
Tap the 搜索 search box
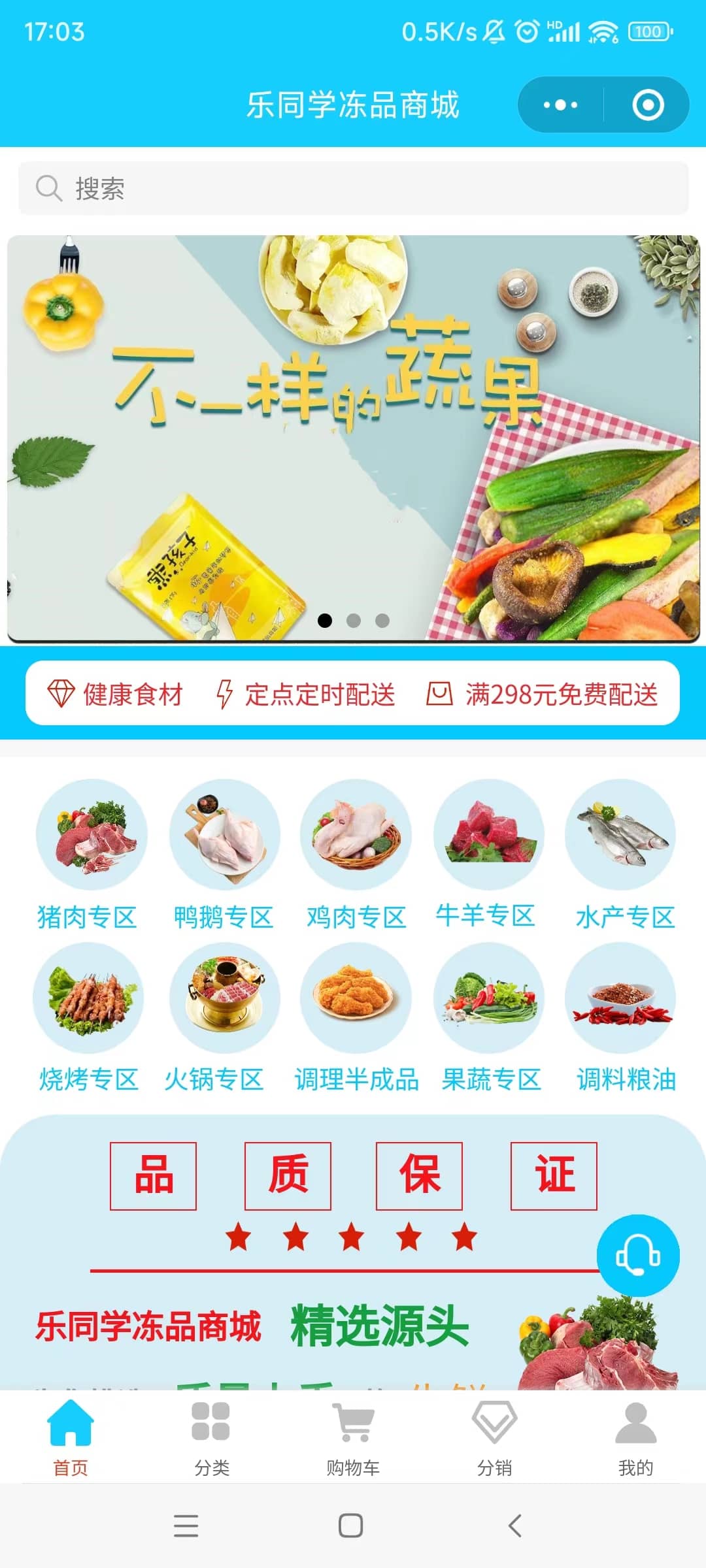[x=353, y=188]
